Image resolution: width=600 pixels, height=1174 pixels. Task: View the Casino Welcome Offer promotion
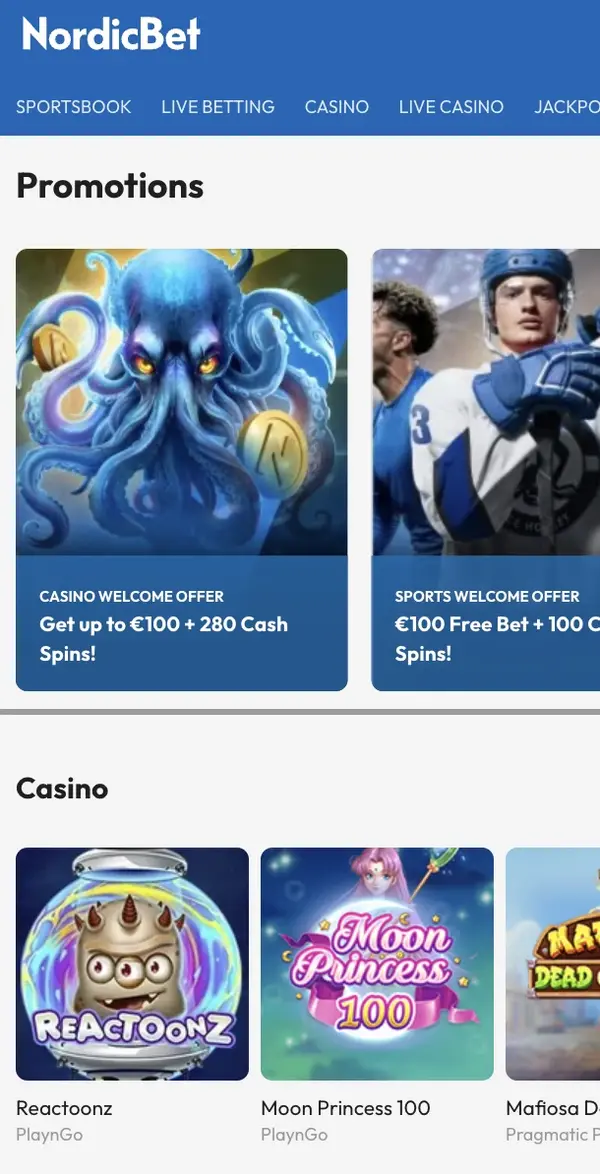pos(181,470)
